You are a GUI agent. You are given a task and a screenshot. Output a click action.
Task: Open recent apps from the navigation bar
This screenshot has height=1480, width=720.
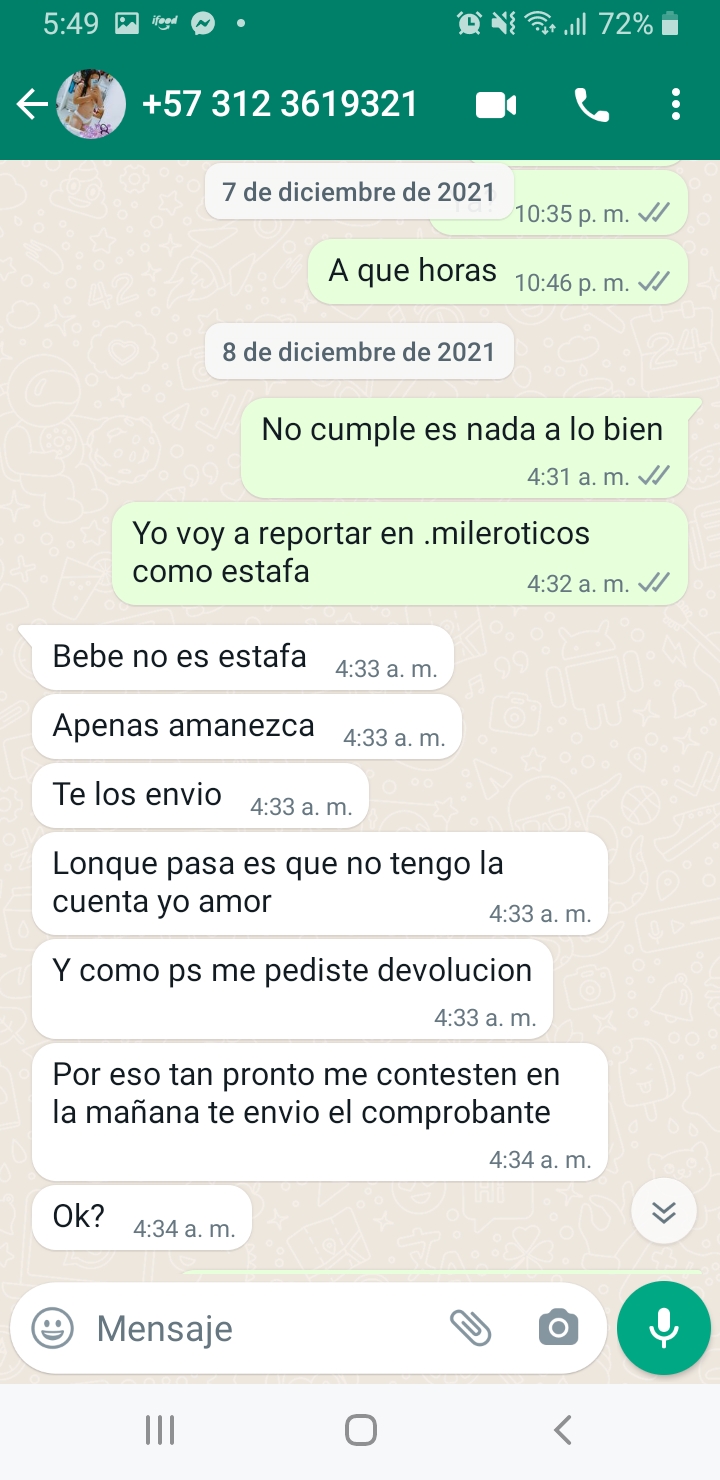tap(160, 1430)
